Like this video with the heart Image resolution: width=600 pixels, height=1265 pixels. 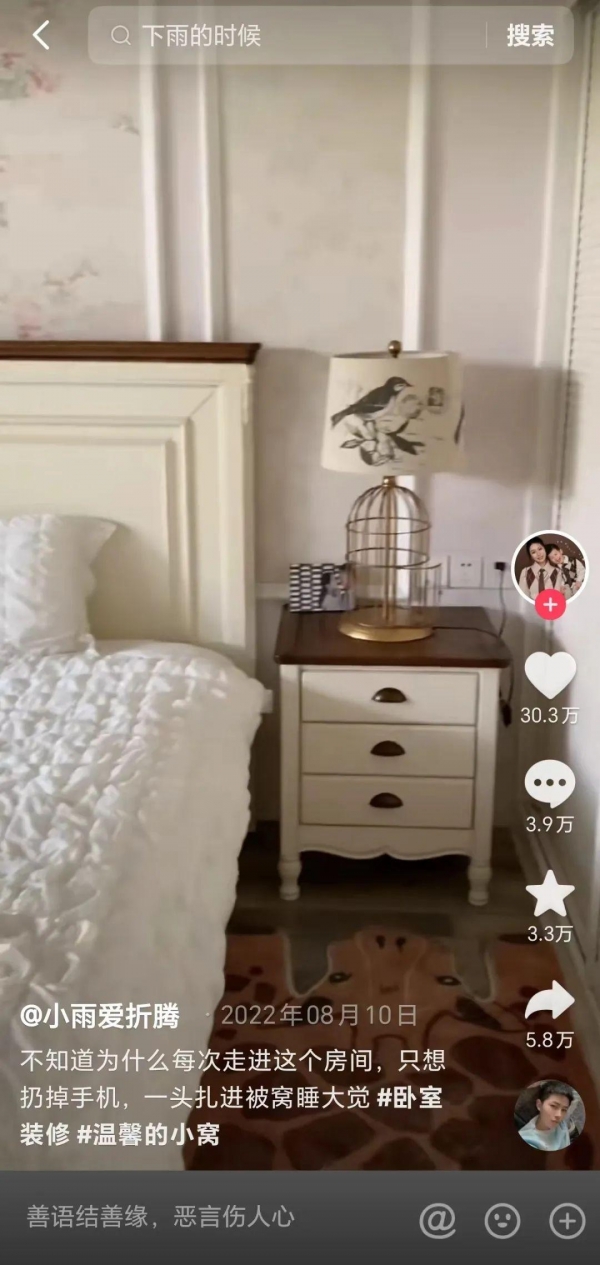pos(549,676)
